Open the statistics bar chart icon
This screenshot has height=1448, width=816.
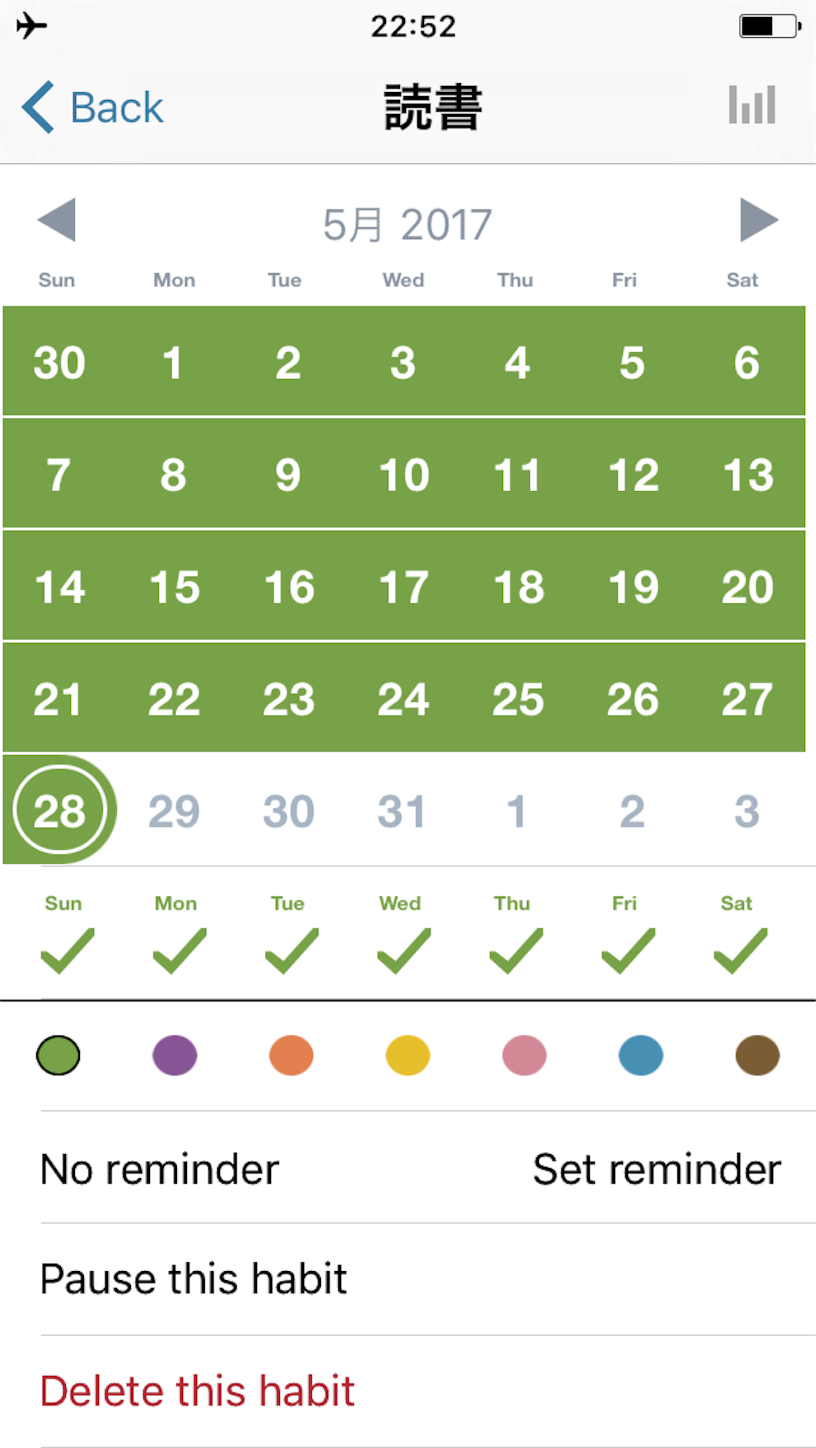click(x=752, y=105)
